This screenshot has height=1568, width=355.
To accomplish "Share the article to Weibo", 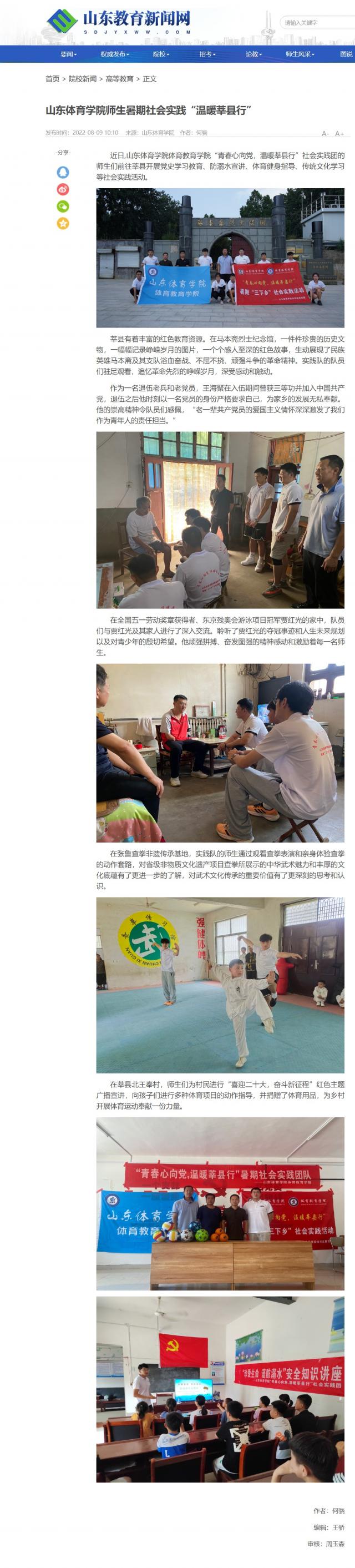I will (x=63, y=189).
